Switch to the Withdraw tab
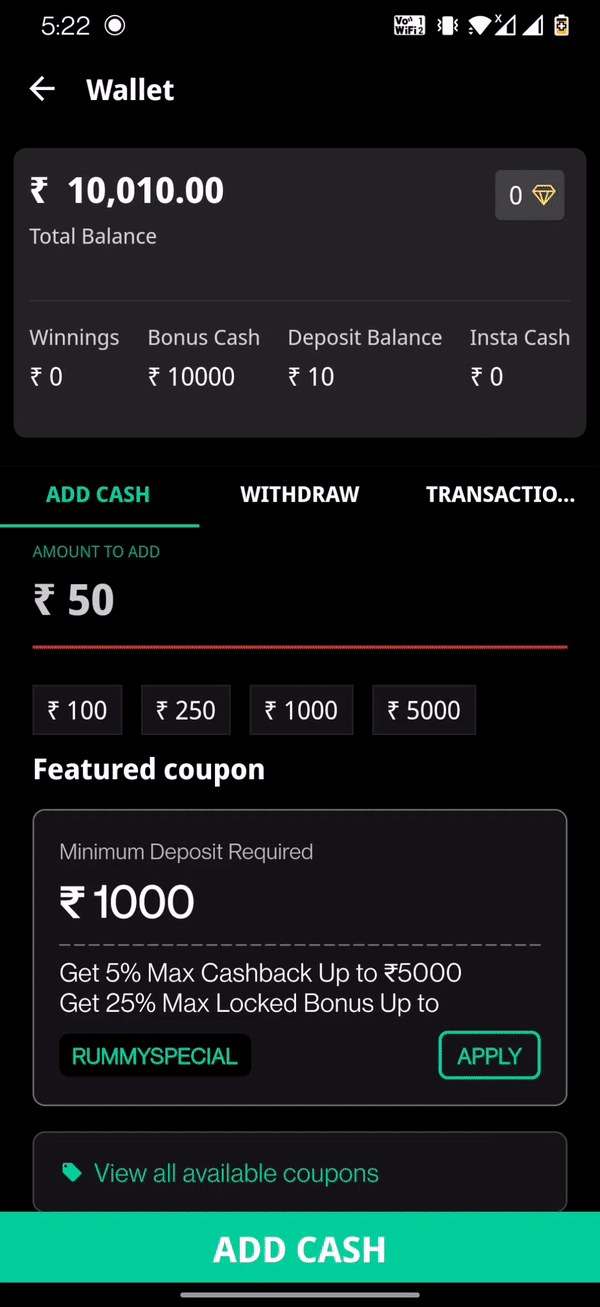The width and height of the screenshot is (600, 1307). pos(299,494)
